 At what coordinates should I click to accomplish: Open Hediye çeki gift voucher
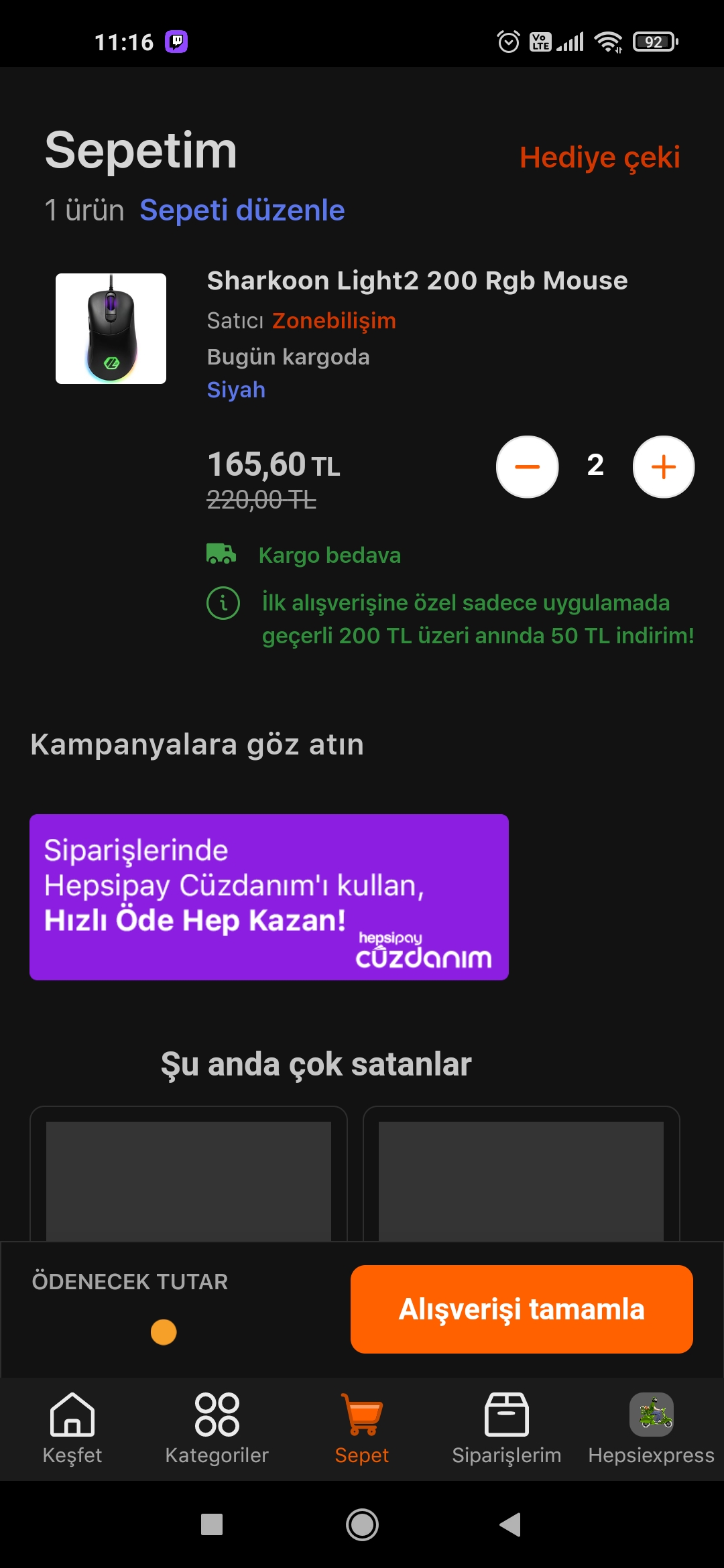click(599, 157)
